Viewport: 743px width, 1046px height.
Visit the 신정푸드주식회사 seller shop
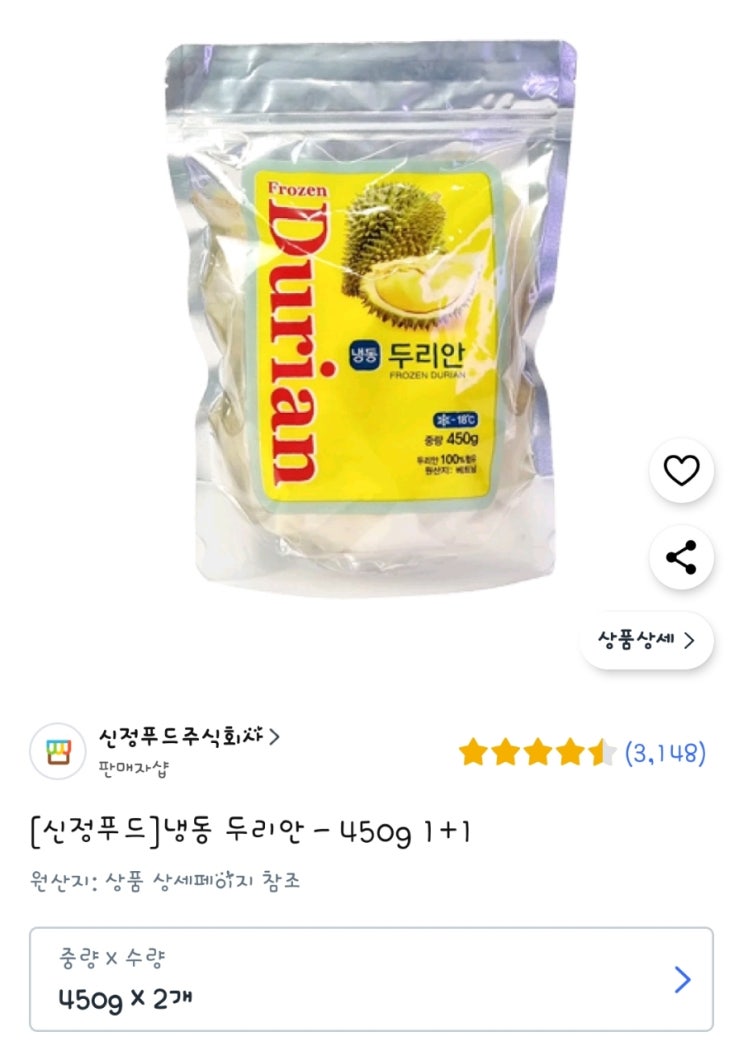tap(189, 738)
